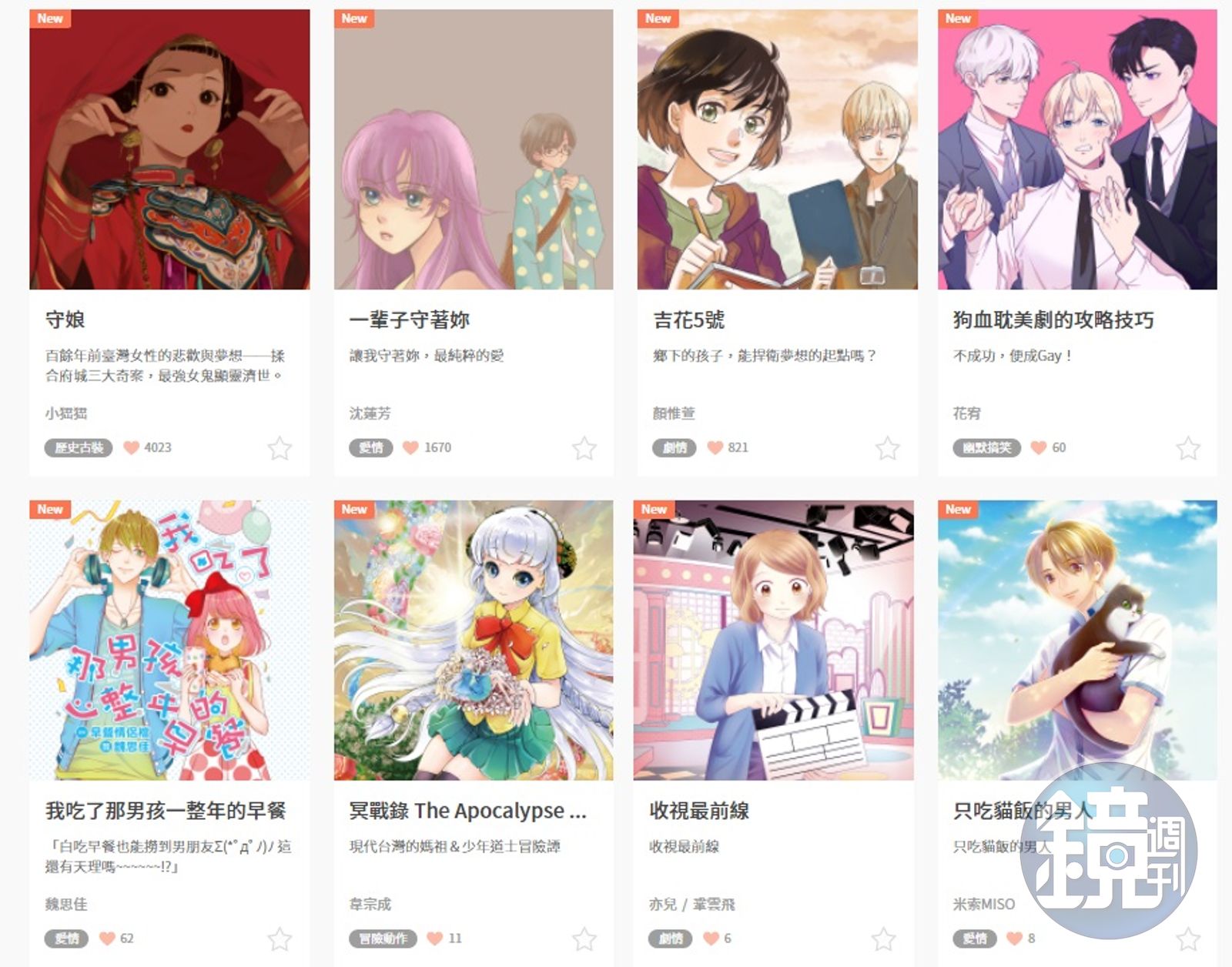This screenshot has height=967, width=1232.
Task: Open the comic 一輩子守著妳
Action: pyautogui.click(x=474, y=149)
